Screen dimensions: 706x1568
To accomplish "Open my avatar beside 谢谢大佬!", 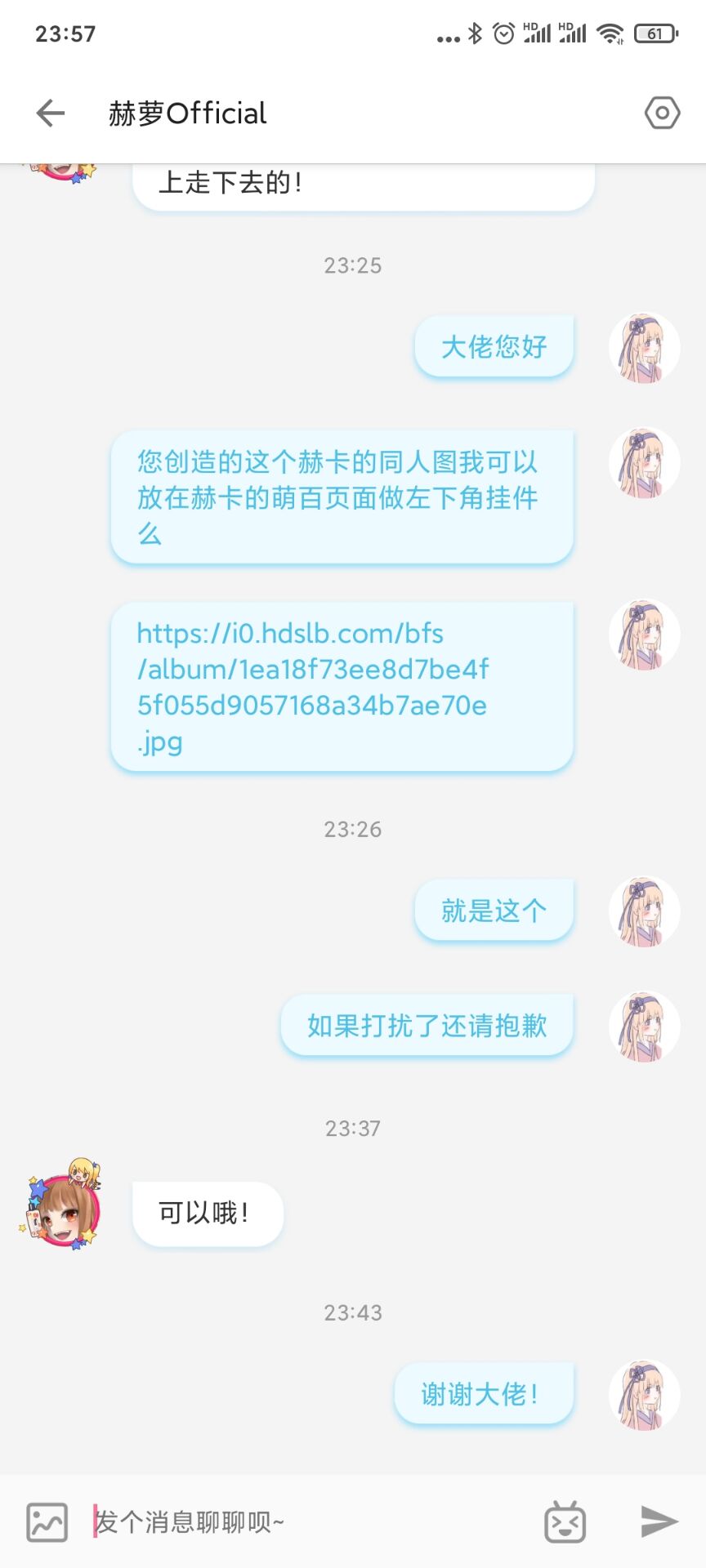I will click(644, 1395).
